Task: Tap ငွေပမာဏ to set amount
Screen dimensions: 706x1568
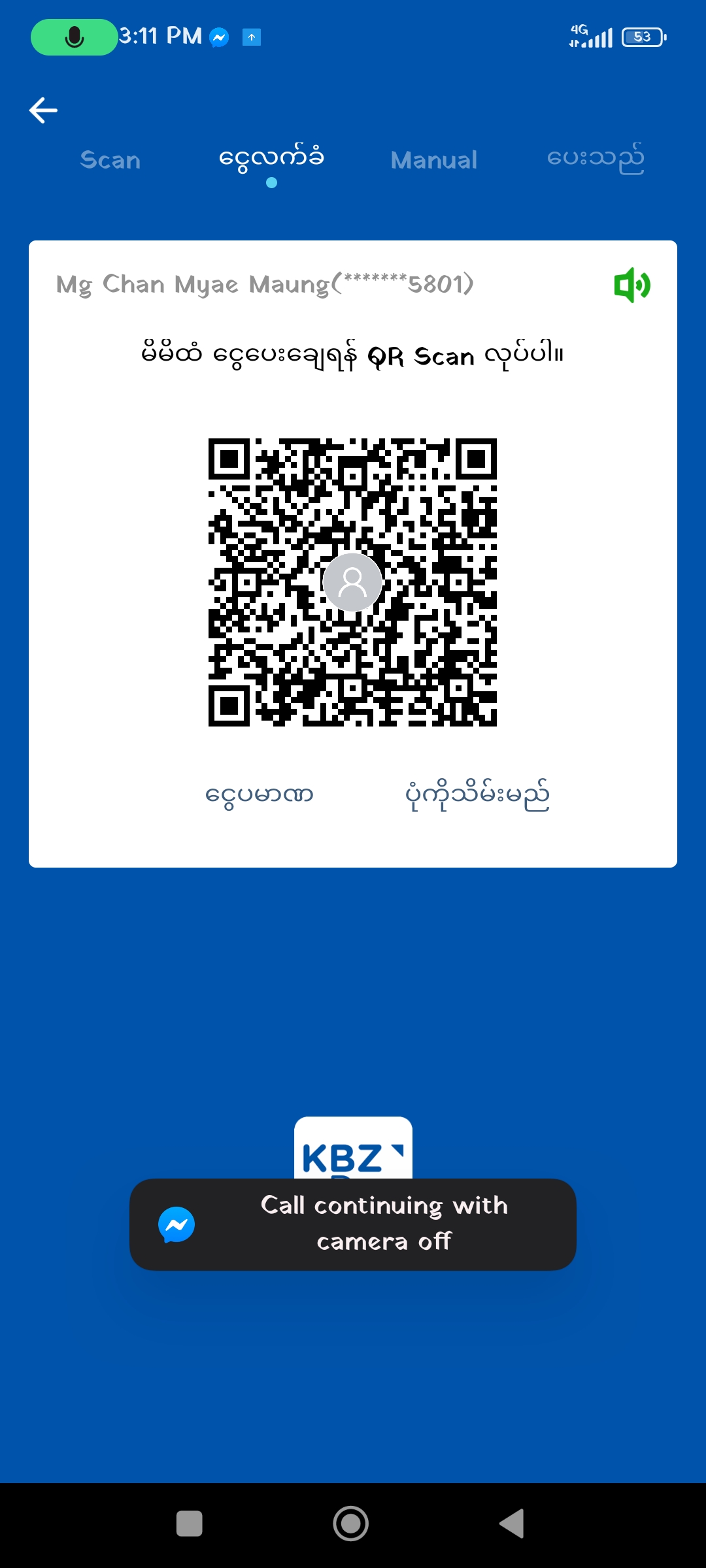Action: [x=260, y=795]
